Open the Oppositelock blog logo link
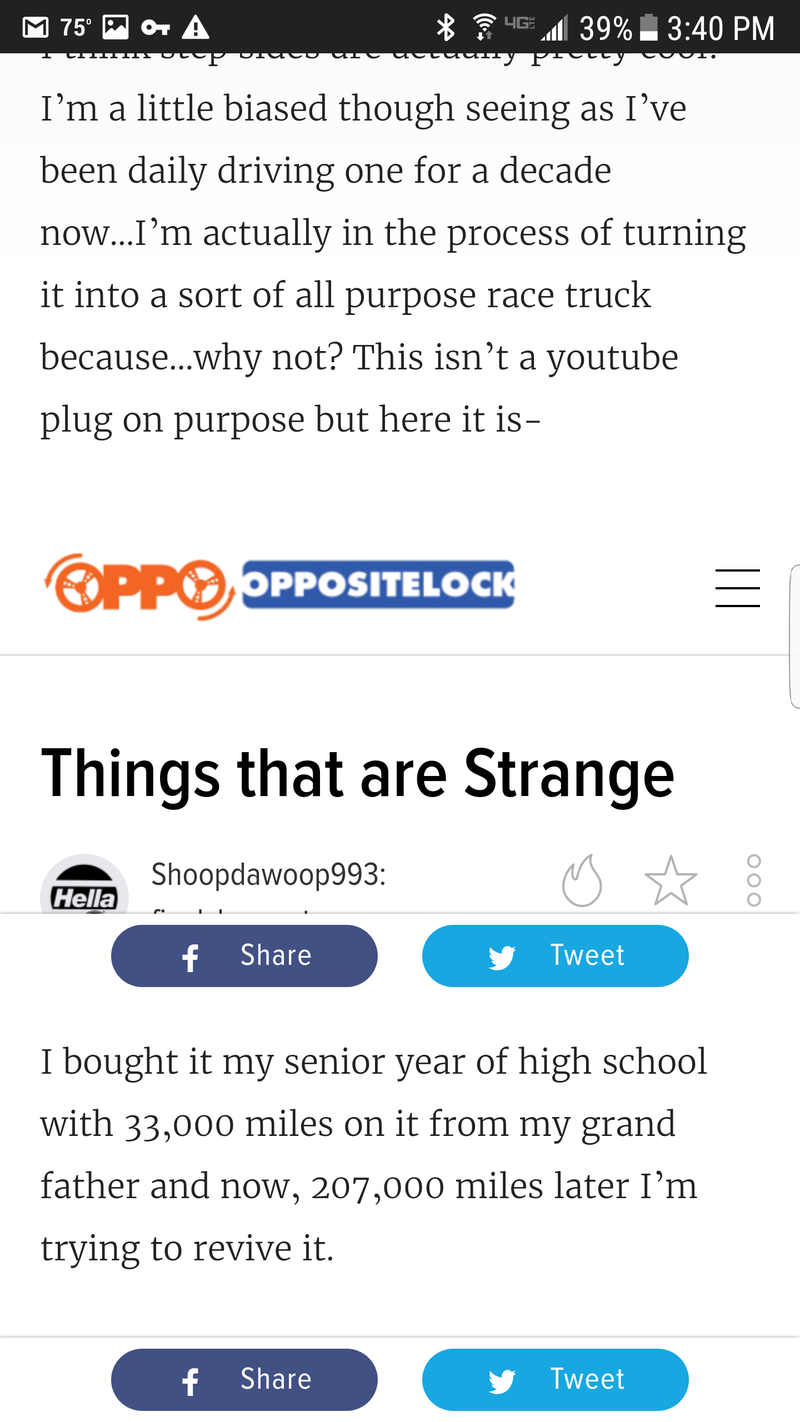The image size is (800, 1422). pos(280,585)
